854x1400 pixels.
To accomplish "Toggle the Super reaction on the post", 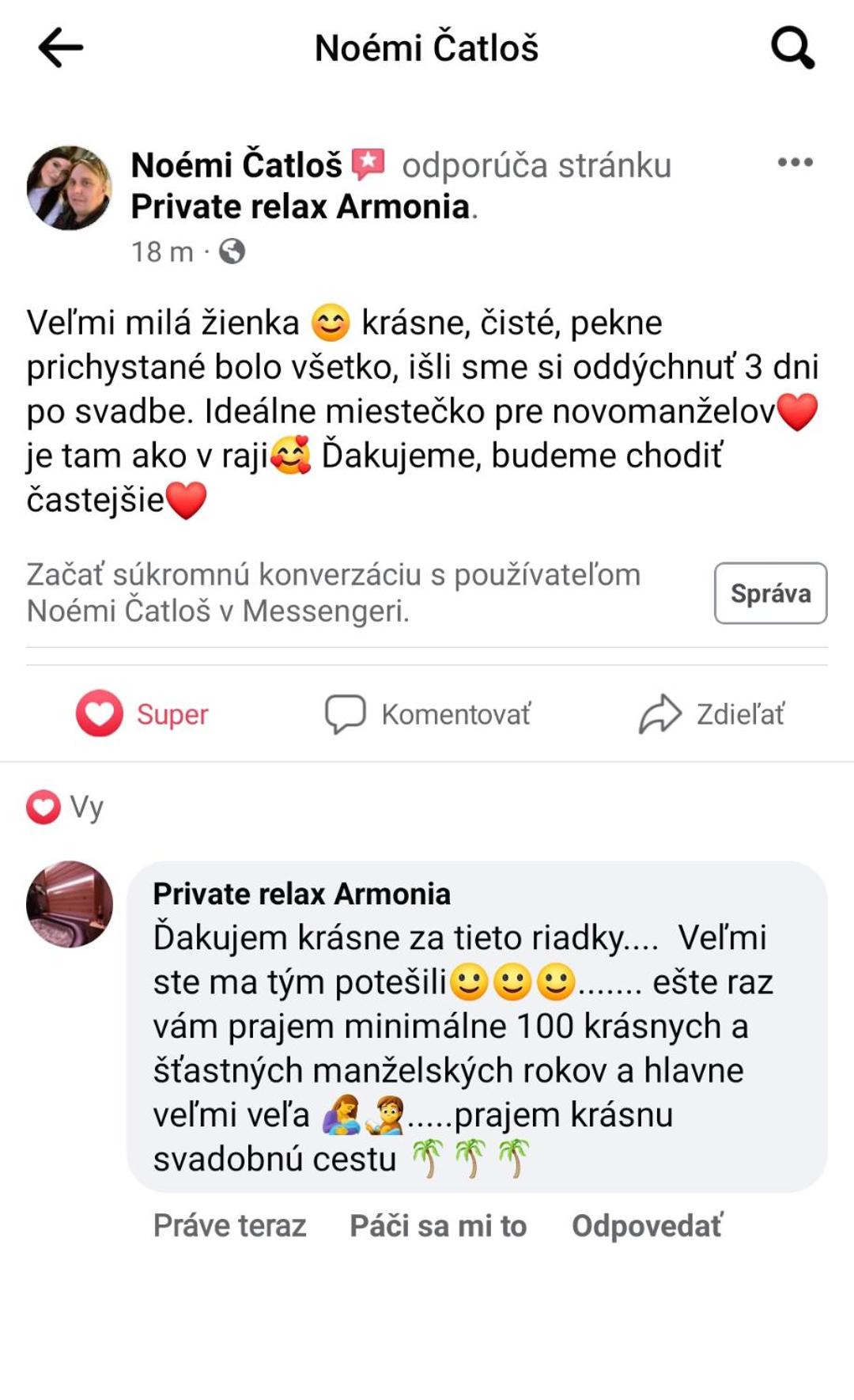I will click(x=142, y=713).
